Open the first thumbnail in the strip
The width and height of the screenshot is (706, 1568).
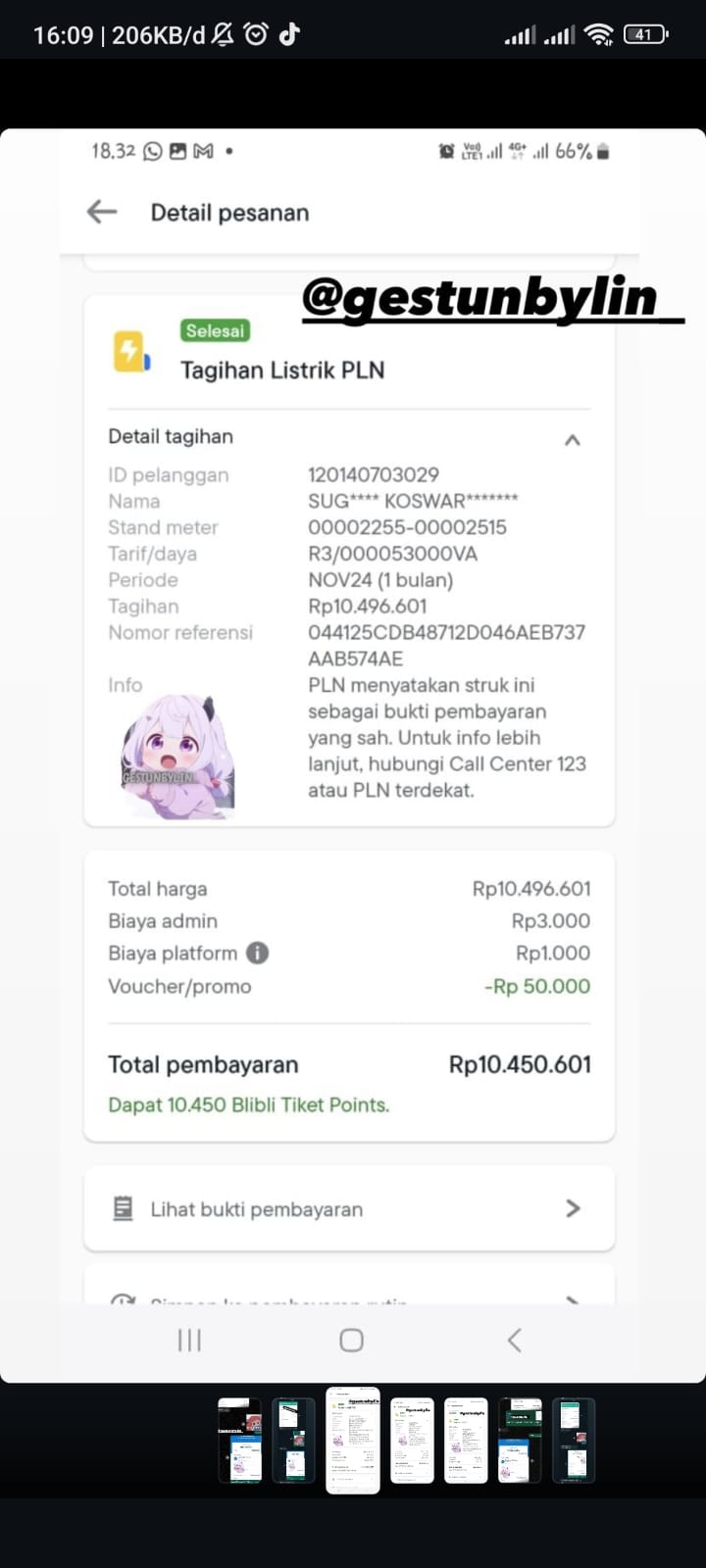tap(239, 1440)
